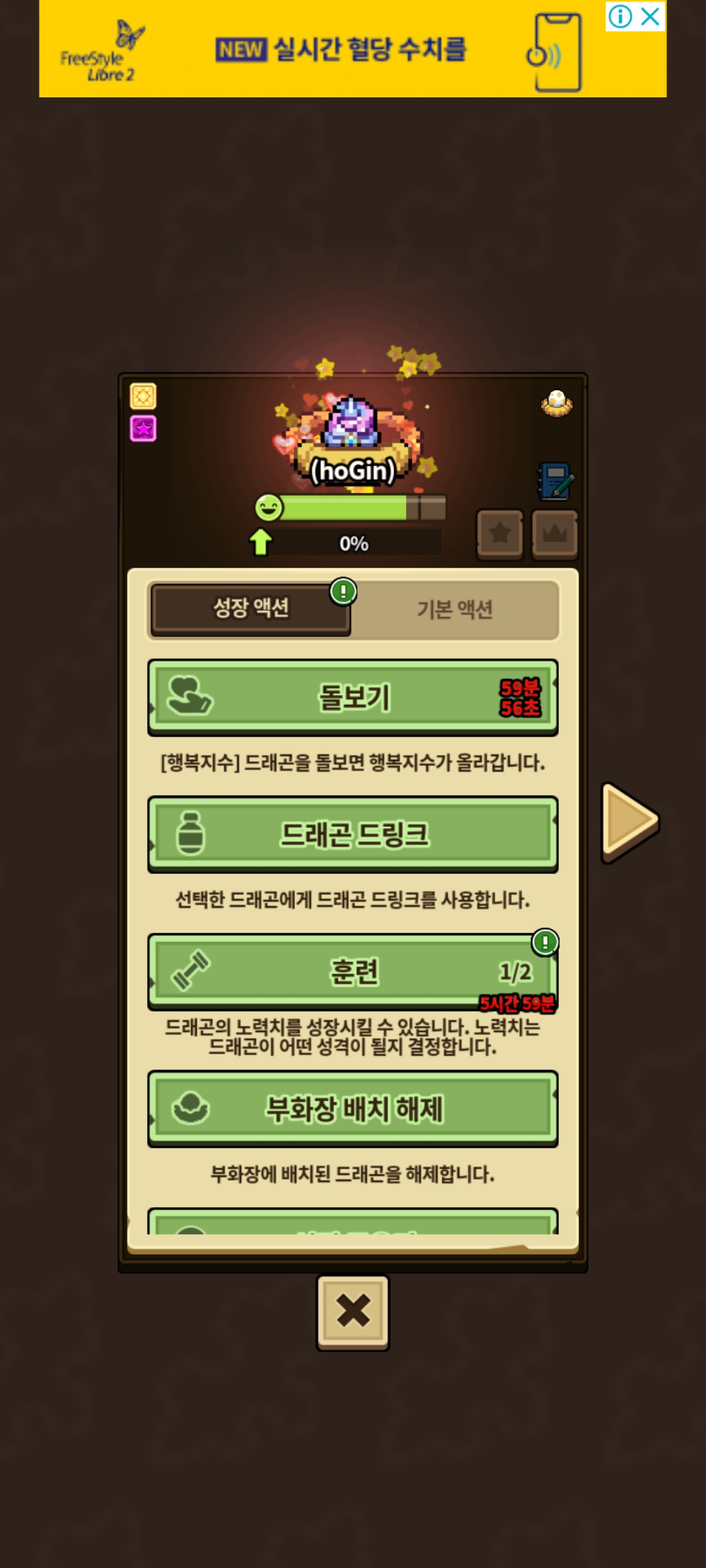706x1568 pixels.
Task: Open the FreeStyle Libre 2 ad banner
Action: [x=340, y=50]
